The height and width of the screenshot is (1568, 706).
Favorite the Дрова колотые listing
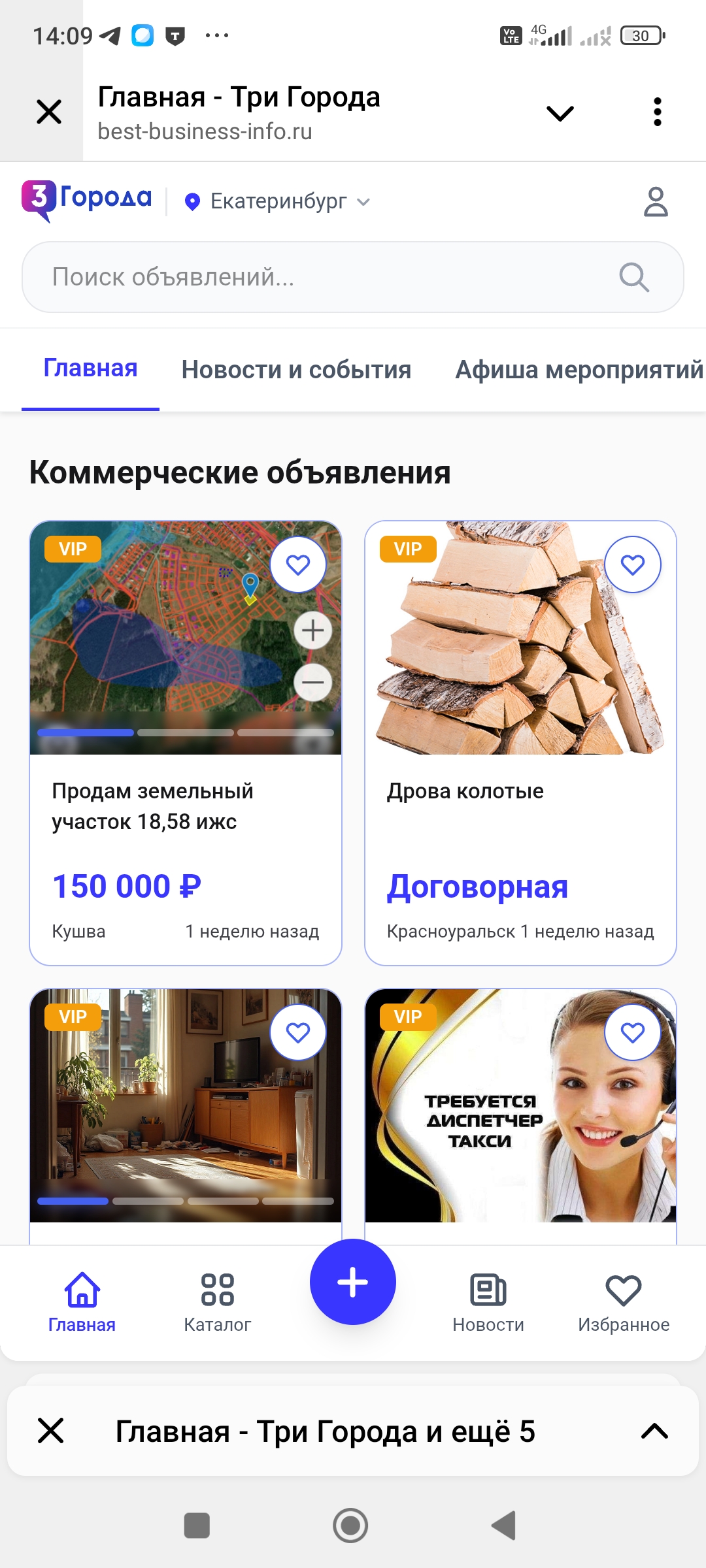click(633, 564)
